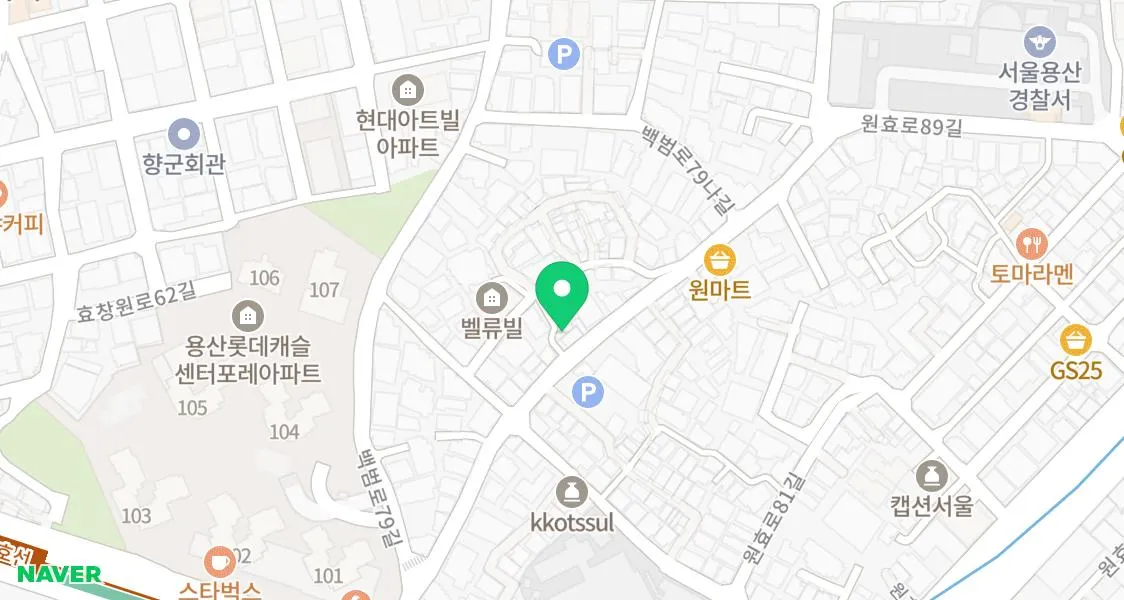Select the 원마트 shop marker

click(719, 262)
